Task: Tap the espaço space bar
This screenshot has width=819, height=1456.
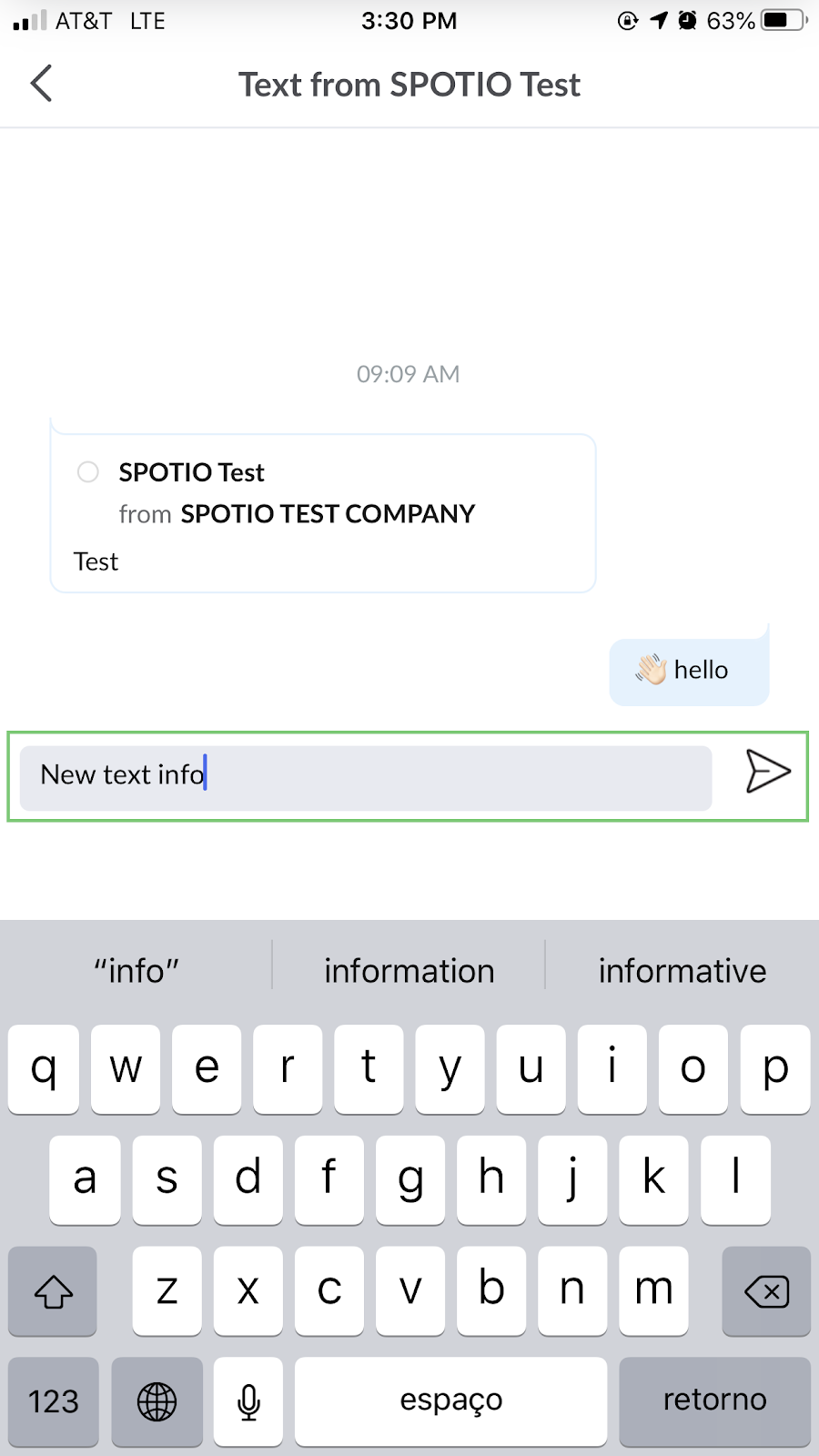Action: (450, 1400)
